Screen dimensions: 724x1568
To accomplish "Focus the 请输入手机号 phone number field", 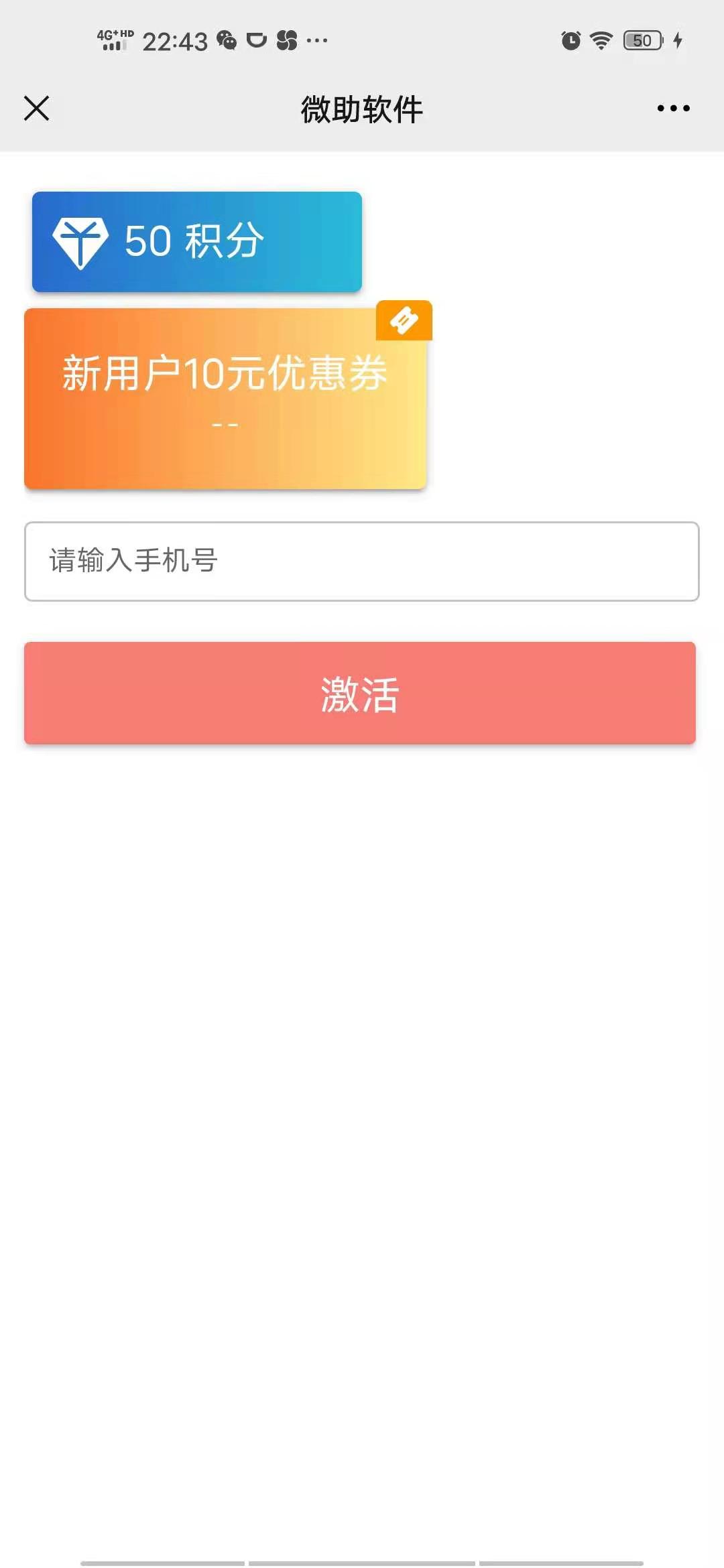I will (x=362, y=561).
